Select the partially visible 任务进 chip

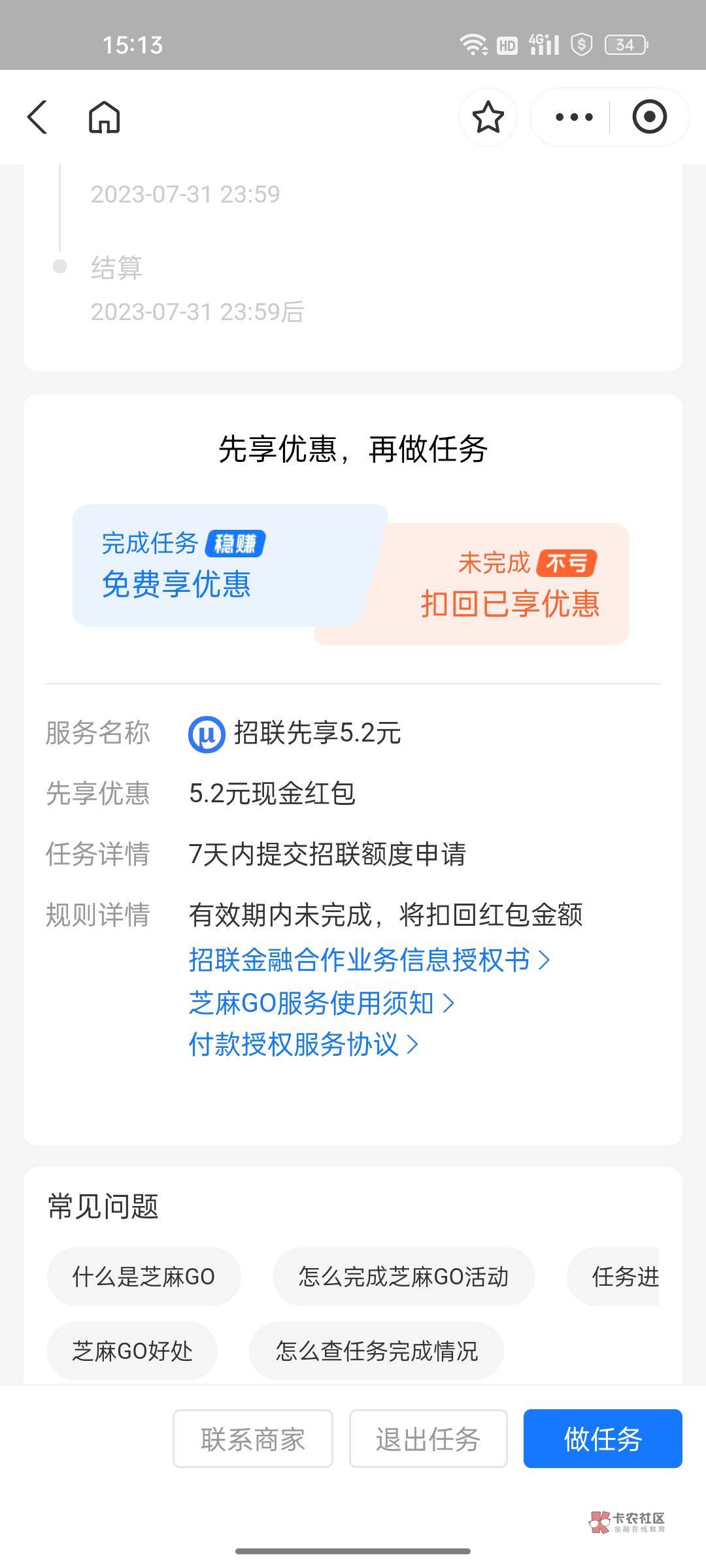613,1277
